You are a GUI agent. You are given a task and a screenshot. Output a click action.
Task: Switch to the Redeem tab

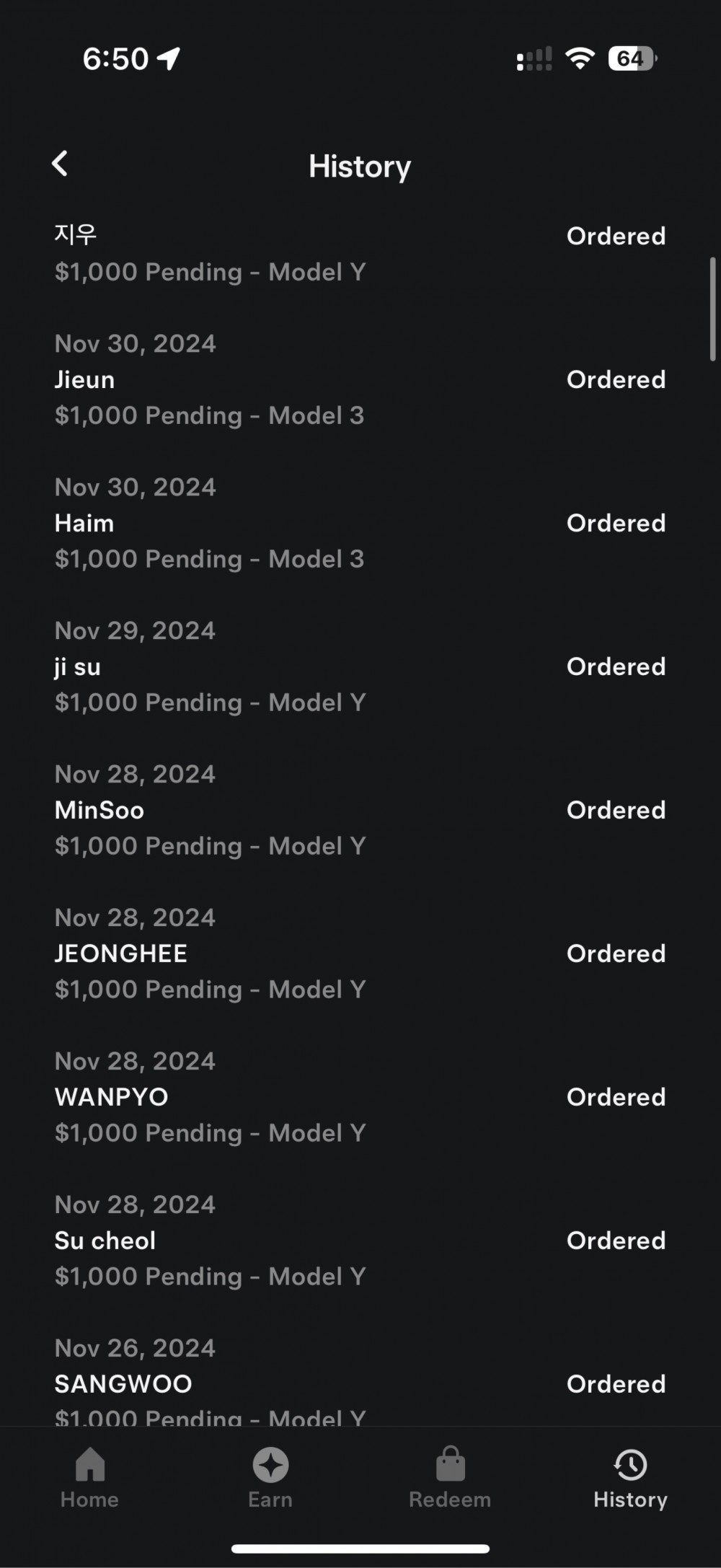tap(450, 1478)
